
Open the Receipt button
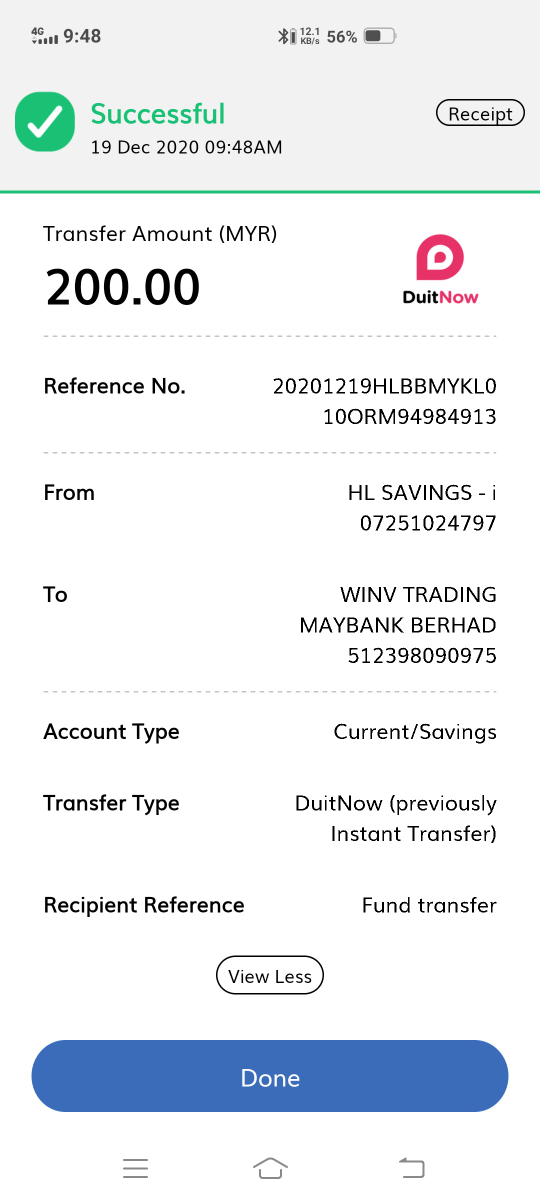point(480,114)
